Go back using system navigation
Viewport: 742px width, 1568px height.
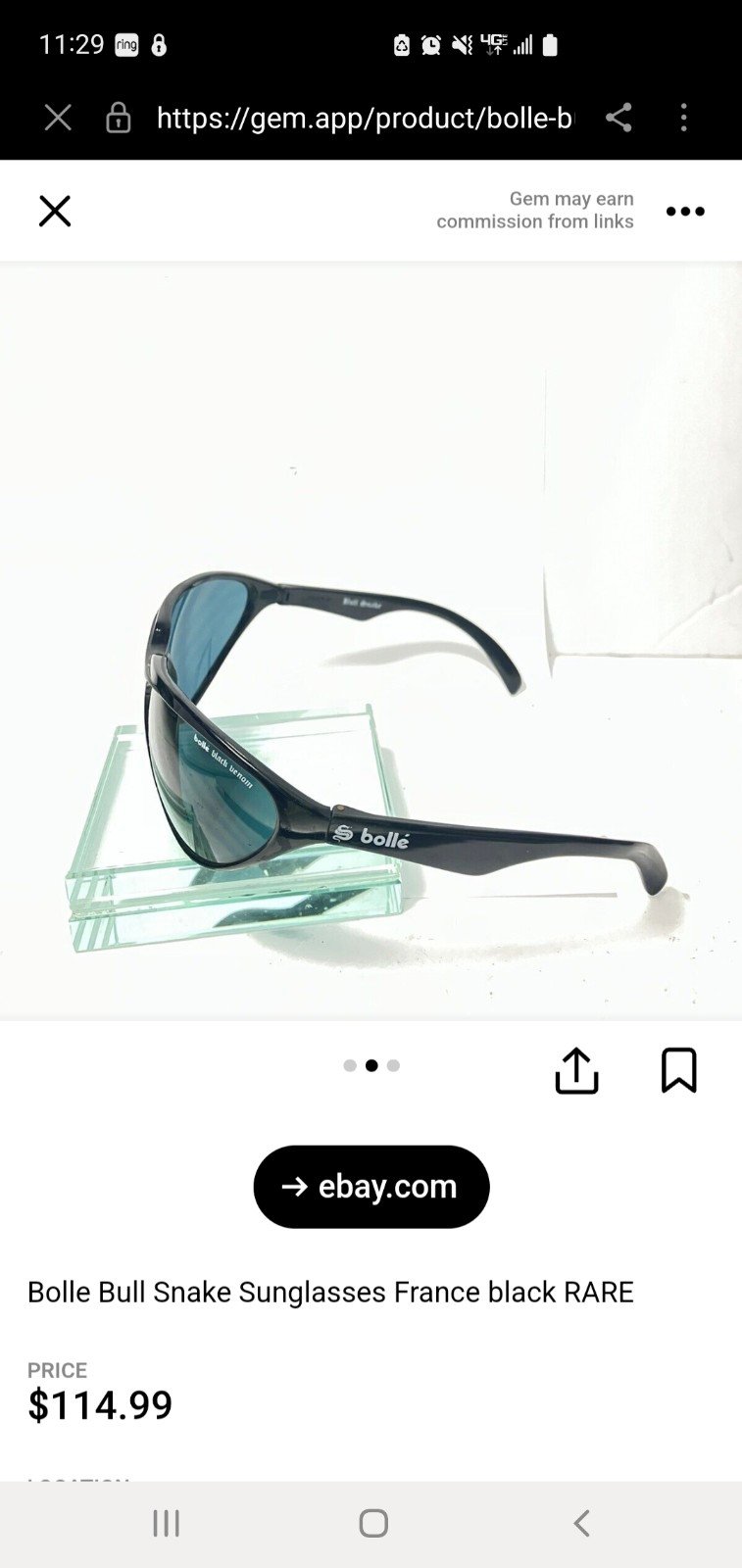pyautogui.click(x=581, y=1523)
